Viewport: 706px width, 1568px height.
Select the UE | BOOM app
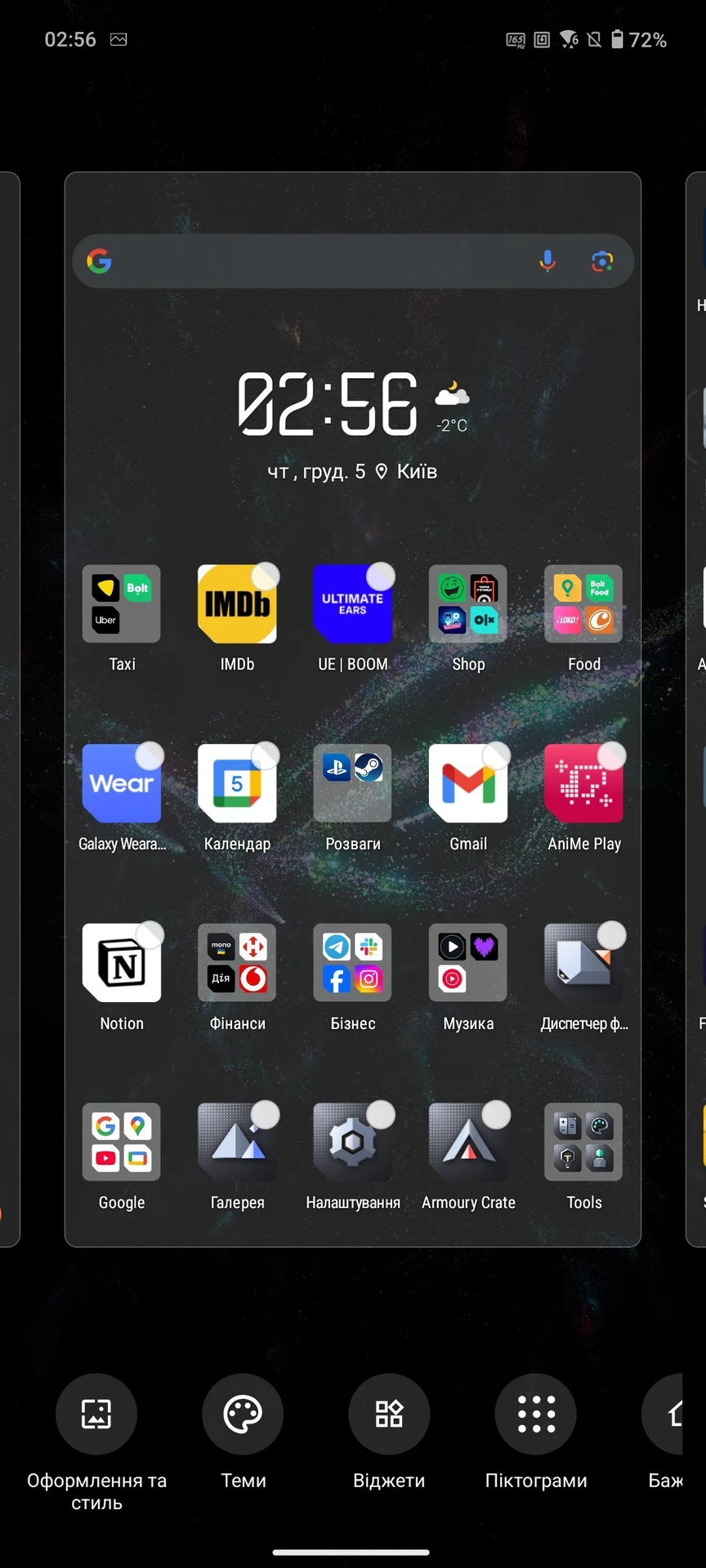(353, 604)
